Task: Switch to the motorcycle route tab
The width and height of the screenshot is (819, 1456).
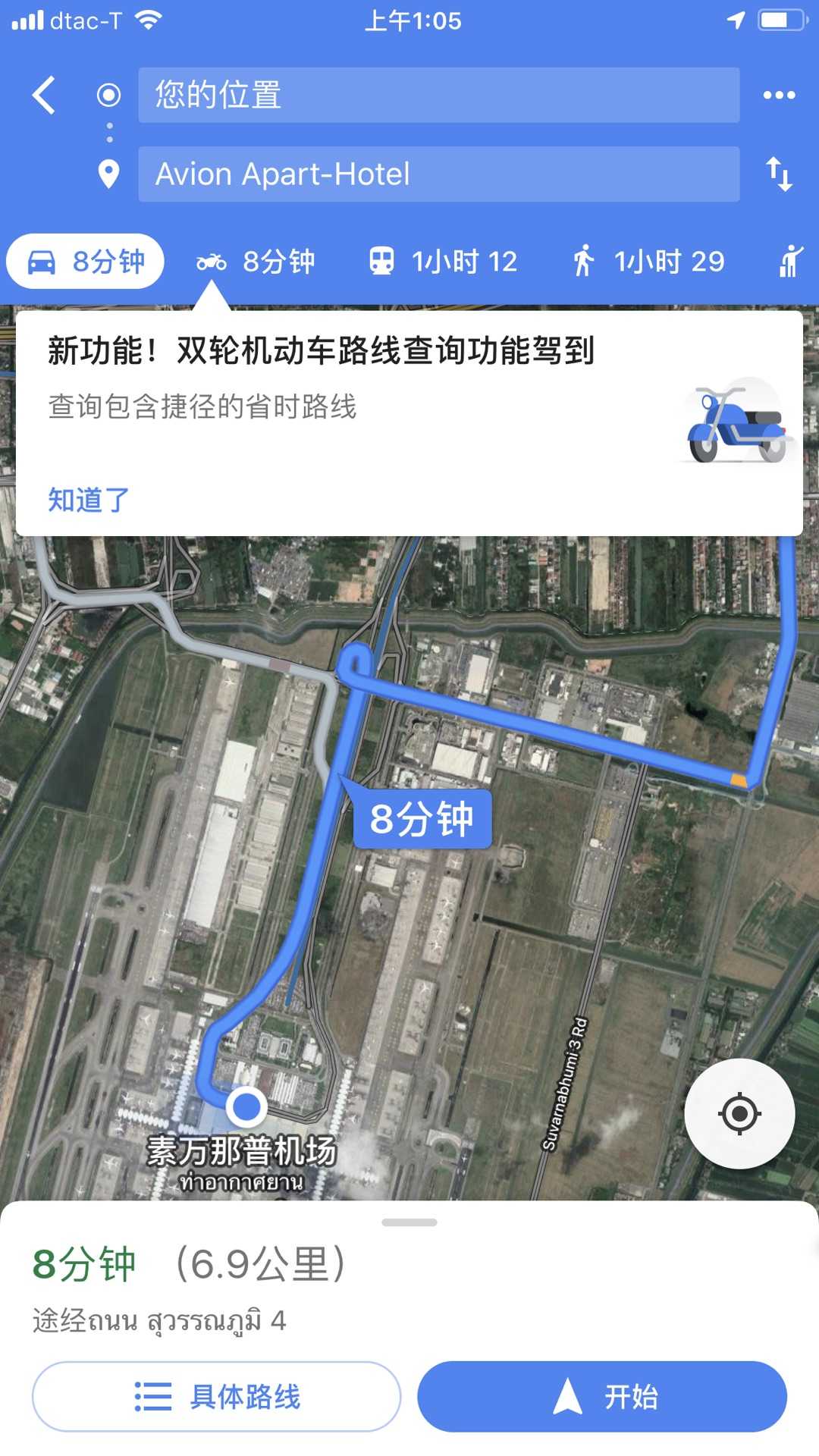Action: (256, 262)
